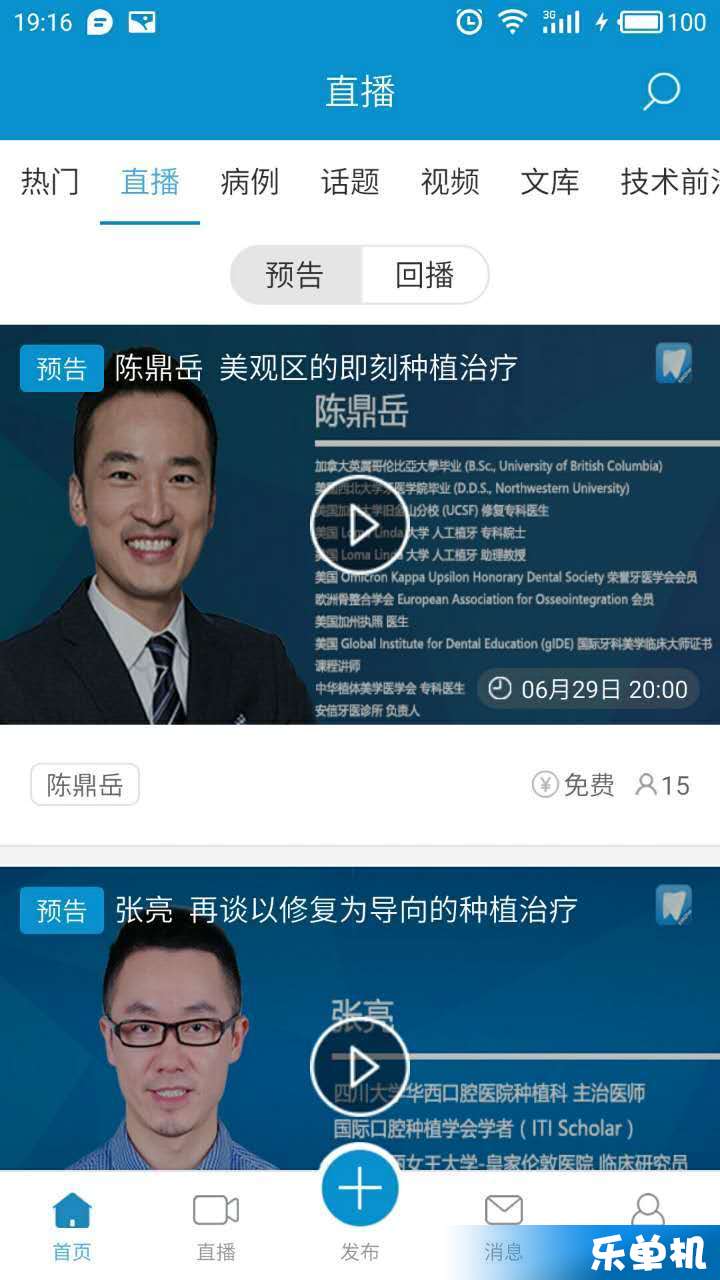The height and width of the screenshot is (1280, 720).
Task: Go to the 视频 tab
Action: [450, 182]
